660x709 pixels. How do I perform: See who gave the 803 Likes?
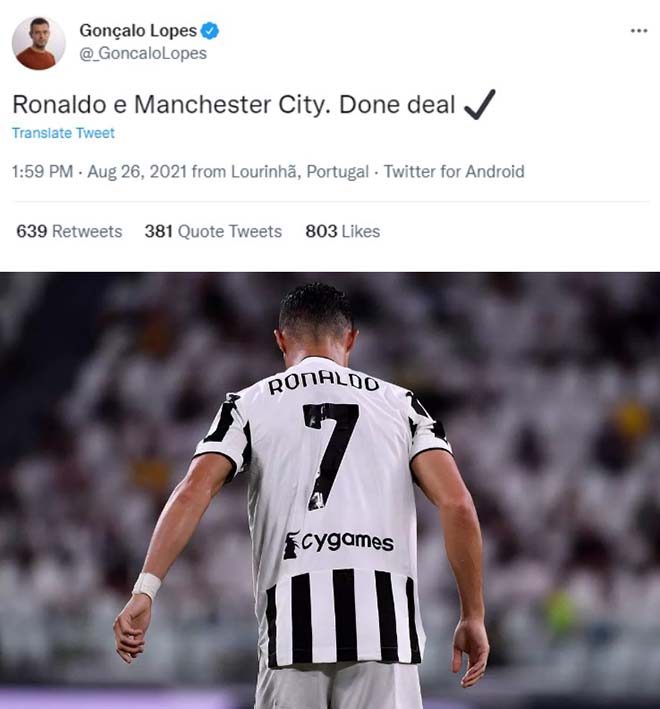click(342, 231)
